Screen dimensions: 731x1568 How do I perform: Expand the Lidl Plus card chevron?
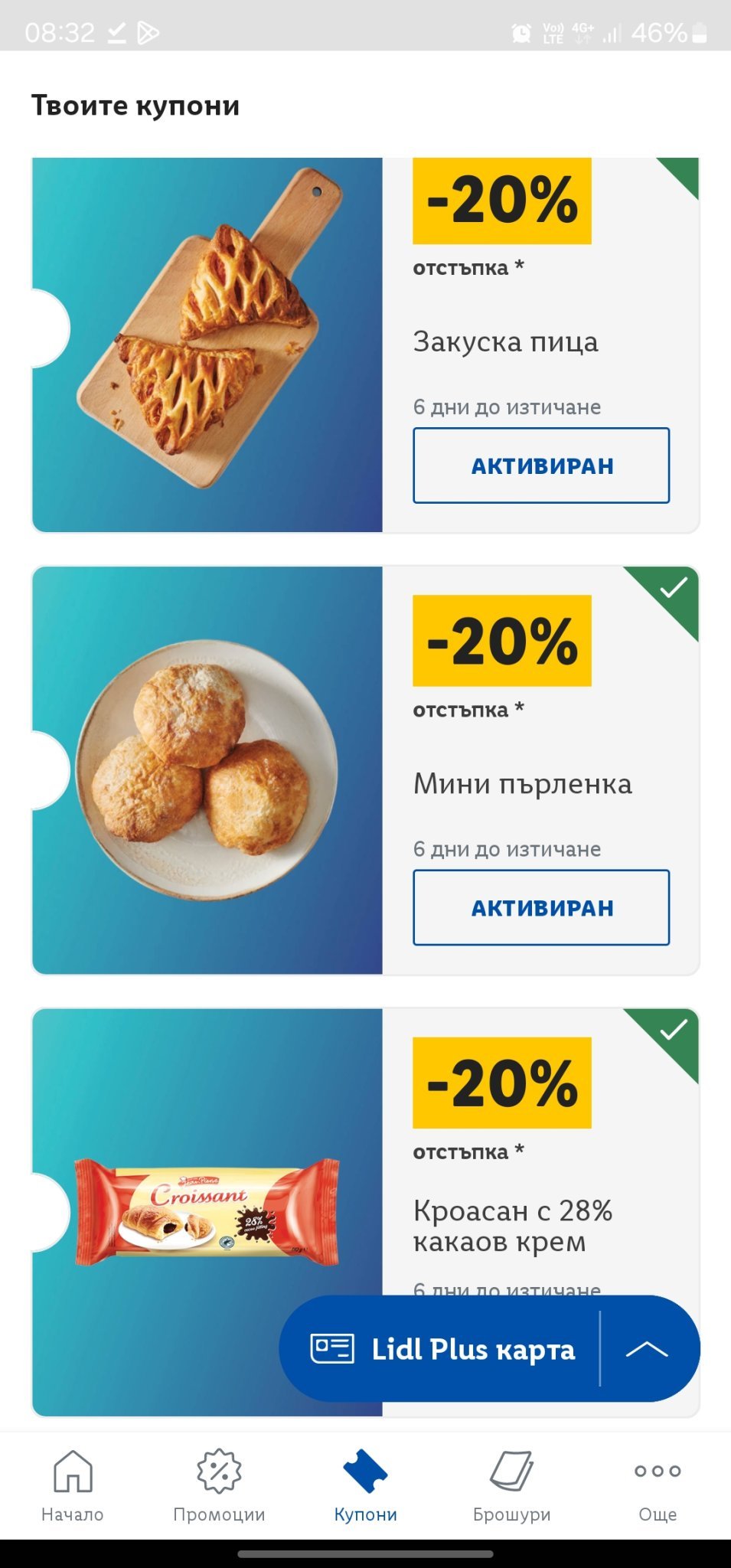point(648,1348)
